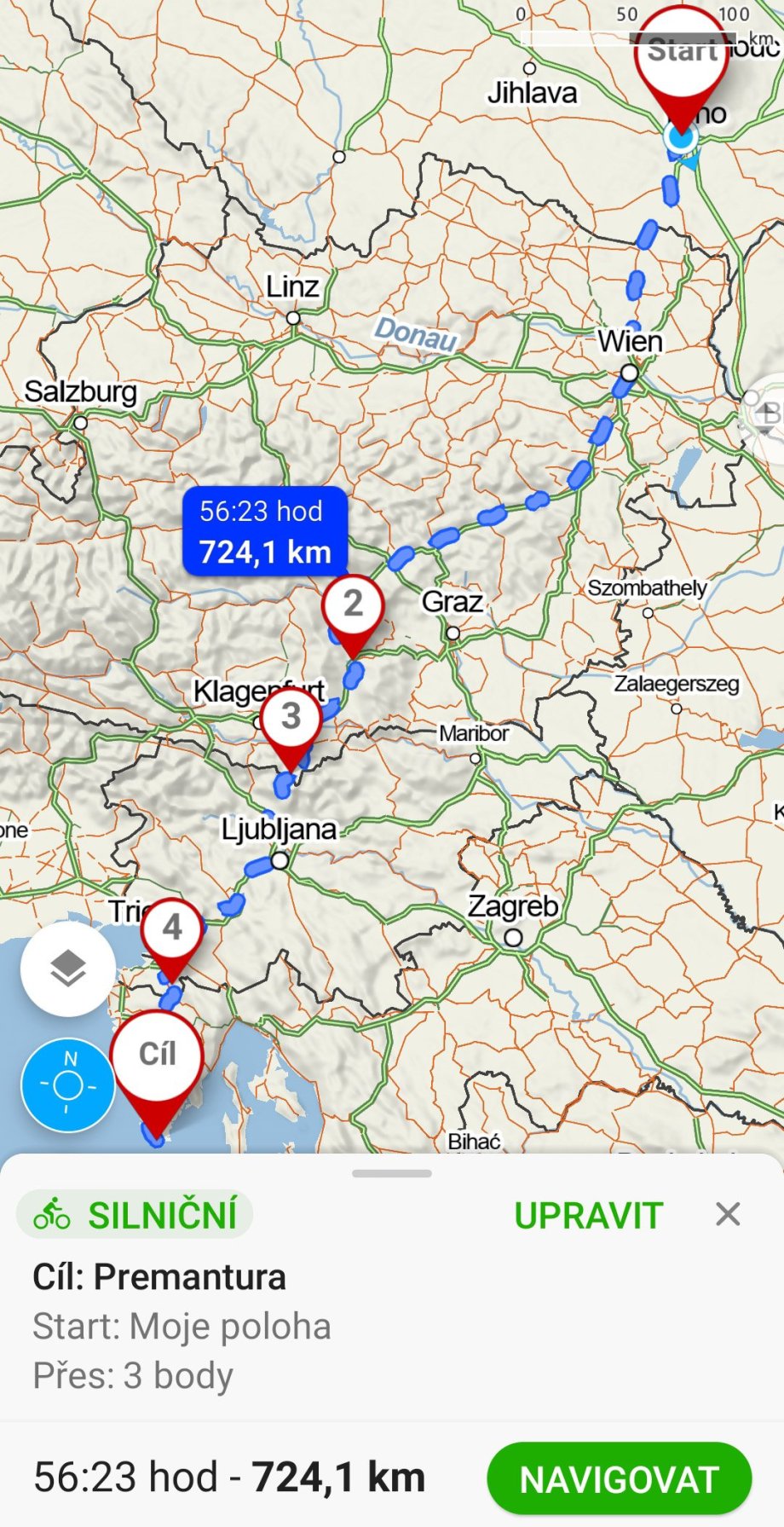Tap the route info bubble 724,1 km
Viewport: 784px width, 1527px height.
265,532
